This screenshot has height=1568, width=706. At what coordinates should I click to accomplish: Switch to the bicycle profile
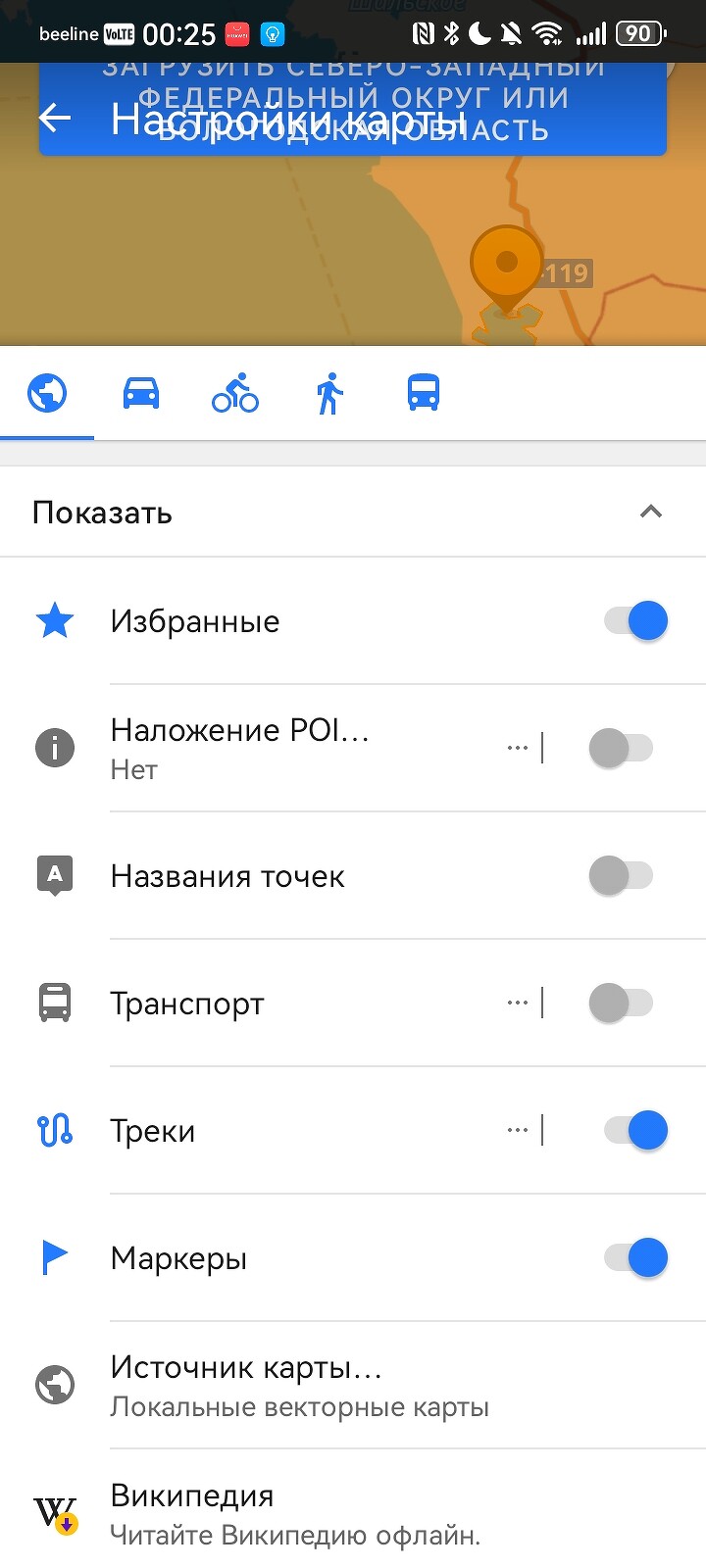coord(235,394)
